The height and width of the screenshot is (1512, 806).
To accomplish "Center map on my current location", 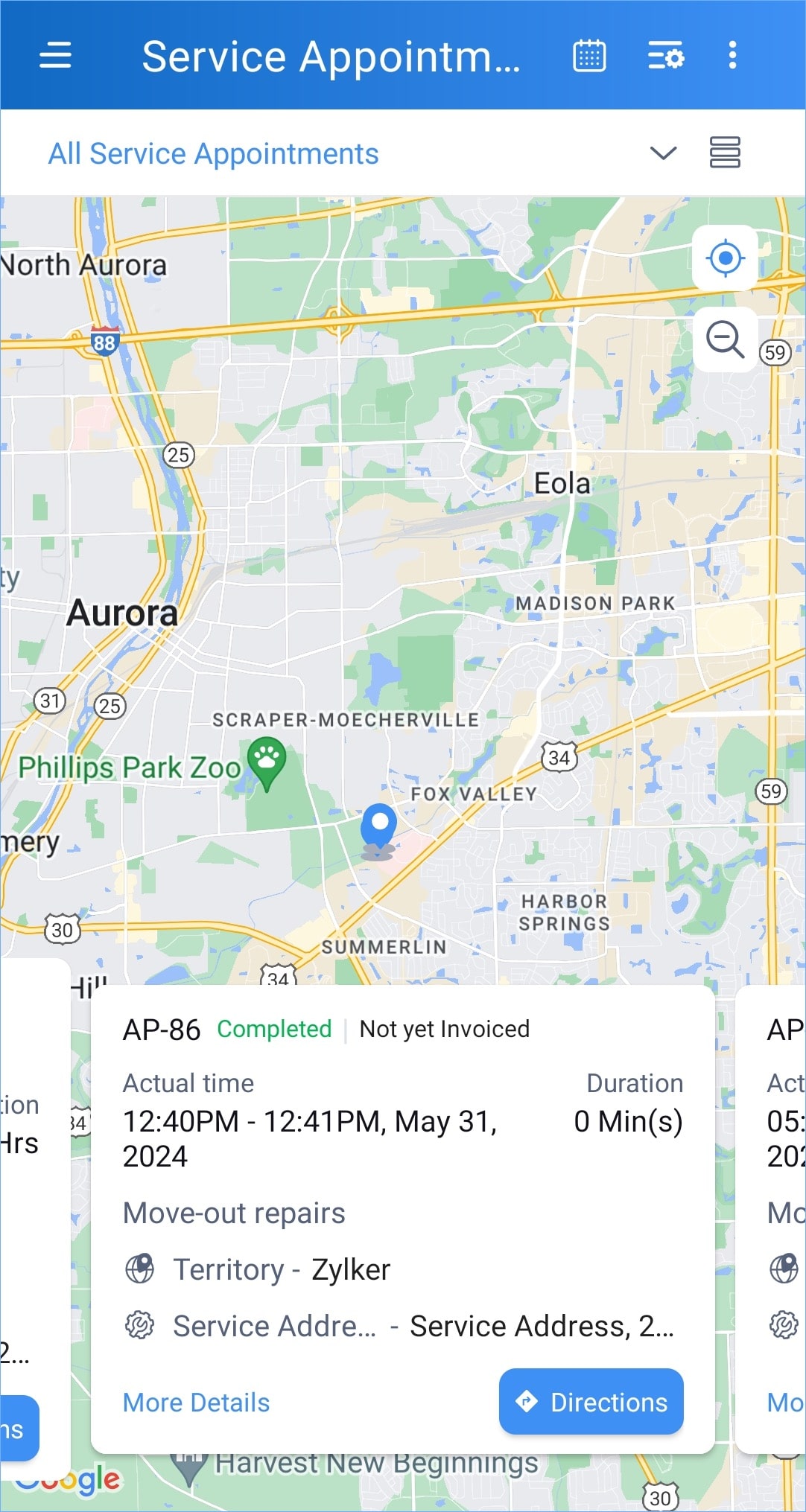I will pos(725,258).
